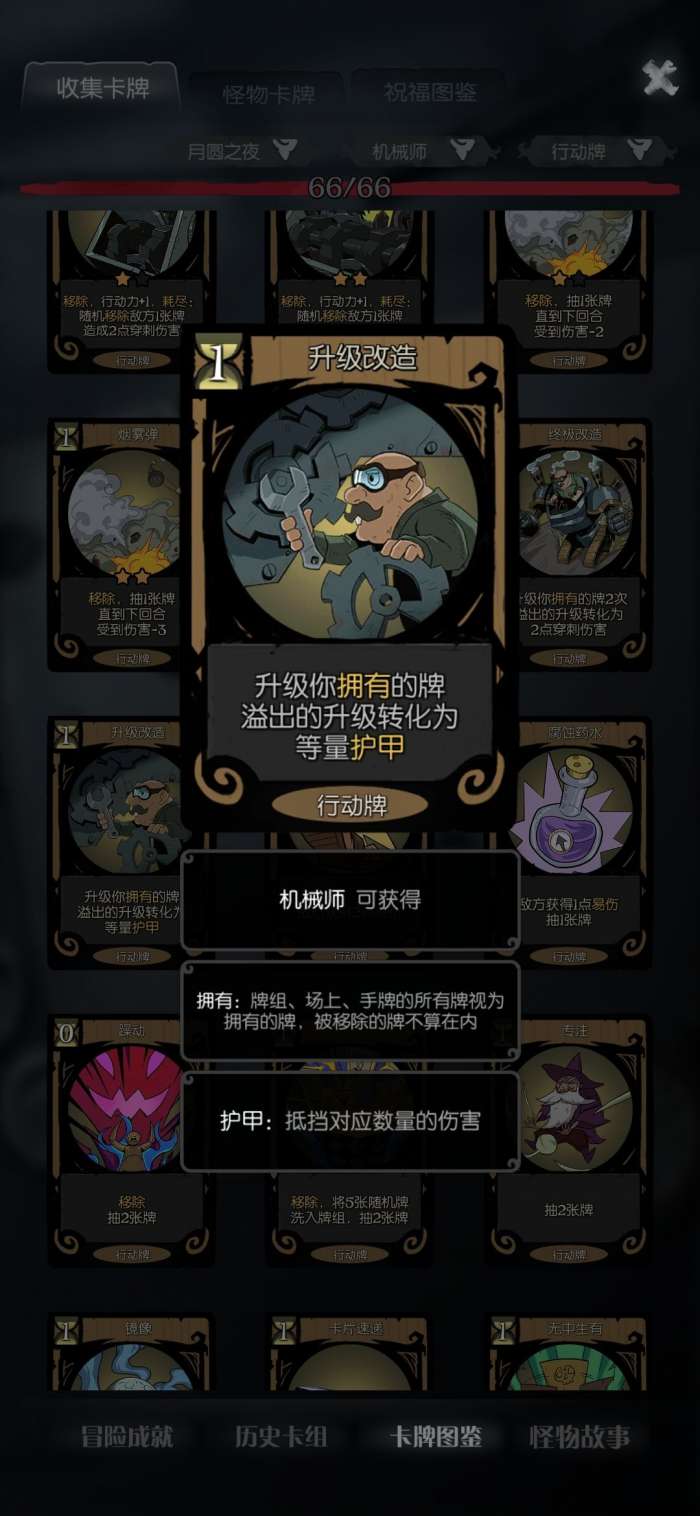Close the card collection screen
This screenshot has height=1516, width=700.
[660, 79]
